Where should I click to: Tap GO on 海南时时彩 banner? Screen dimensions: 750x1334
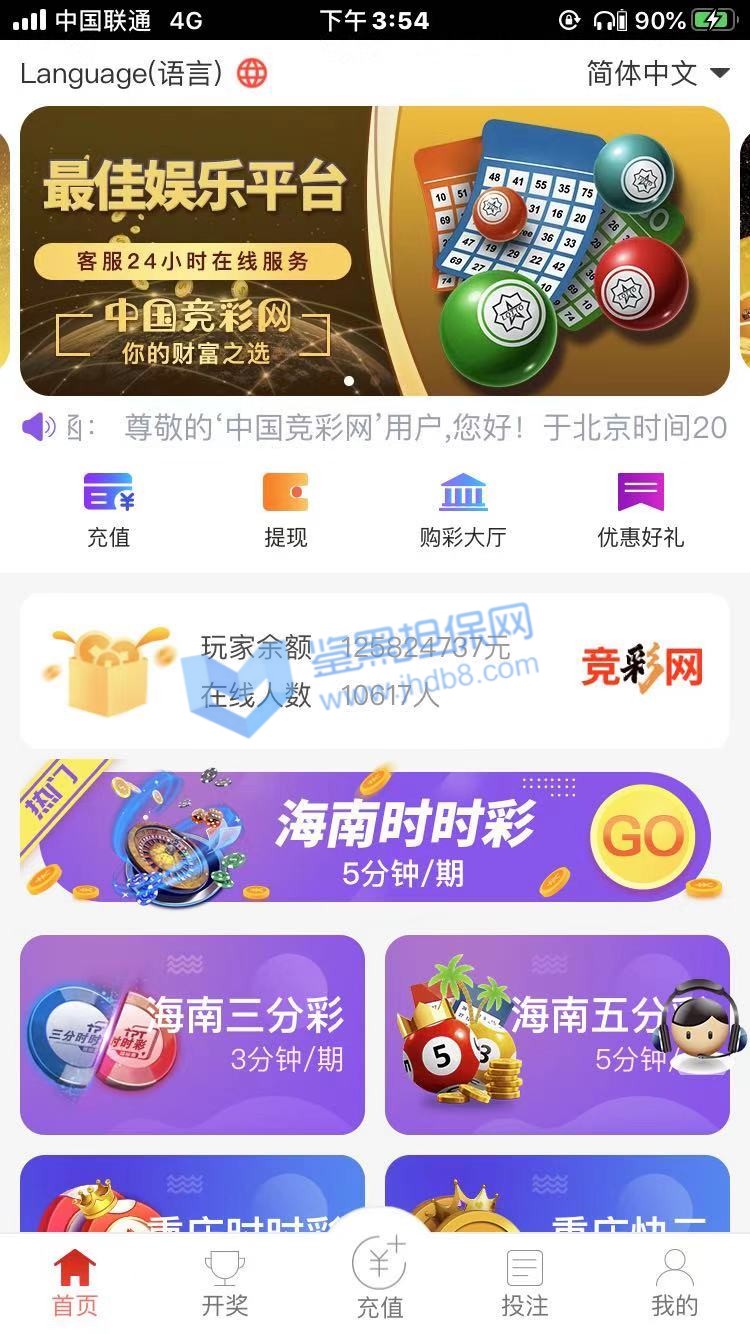coord(642,838)
